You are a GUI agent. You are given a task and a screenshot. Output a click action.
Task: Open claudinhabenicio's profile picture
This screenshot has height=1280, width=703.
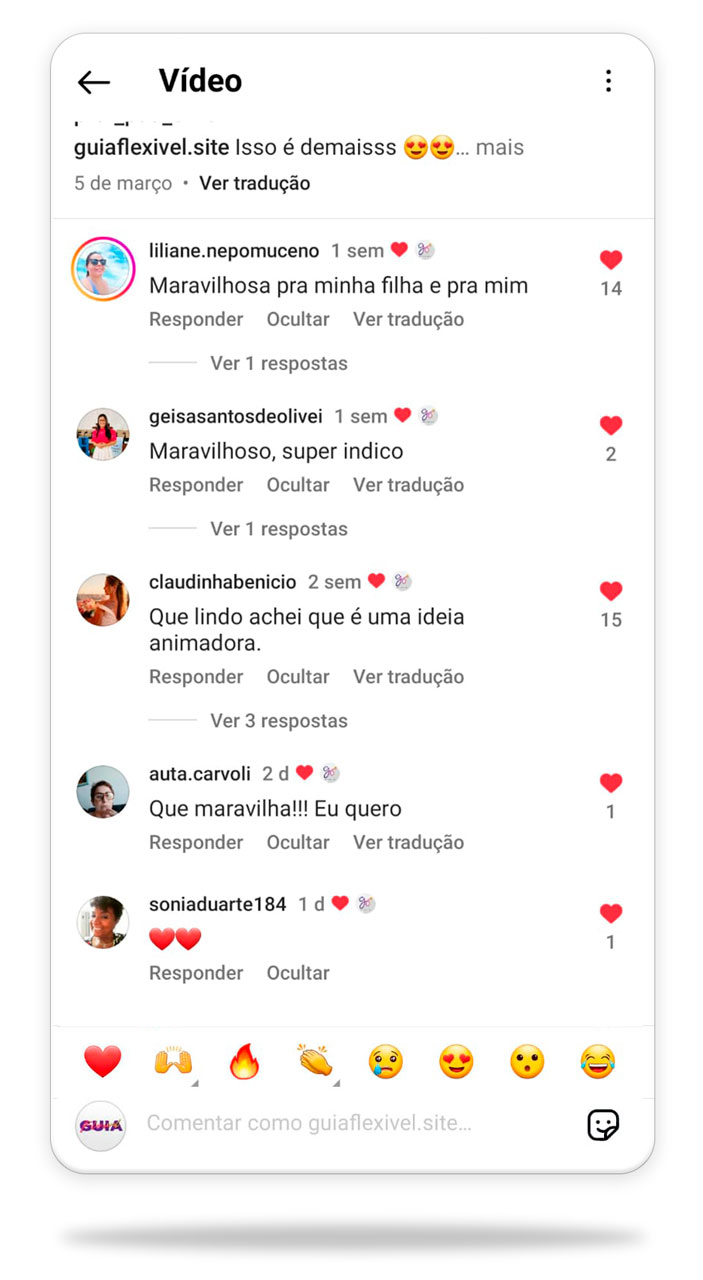coord(103,600)
